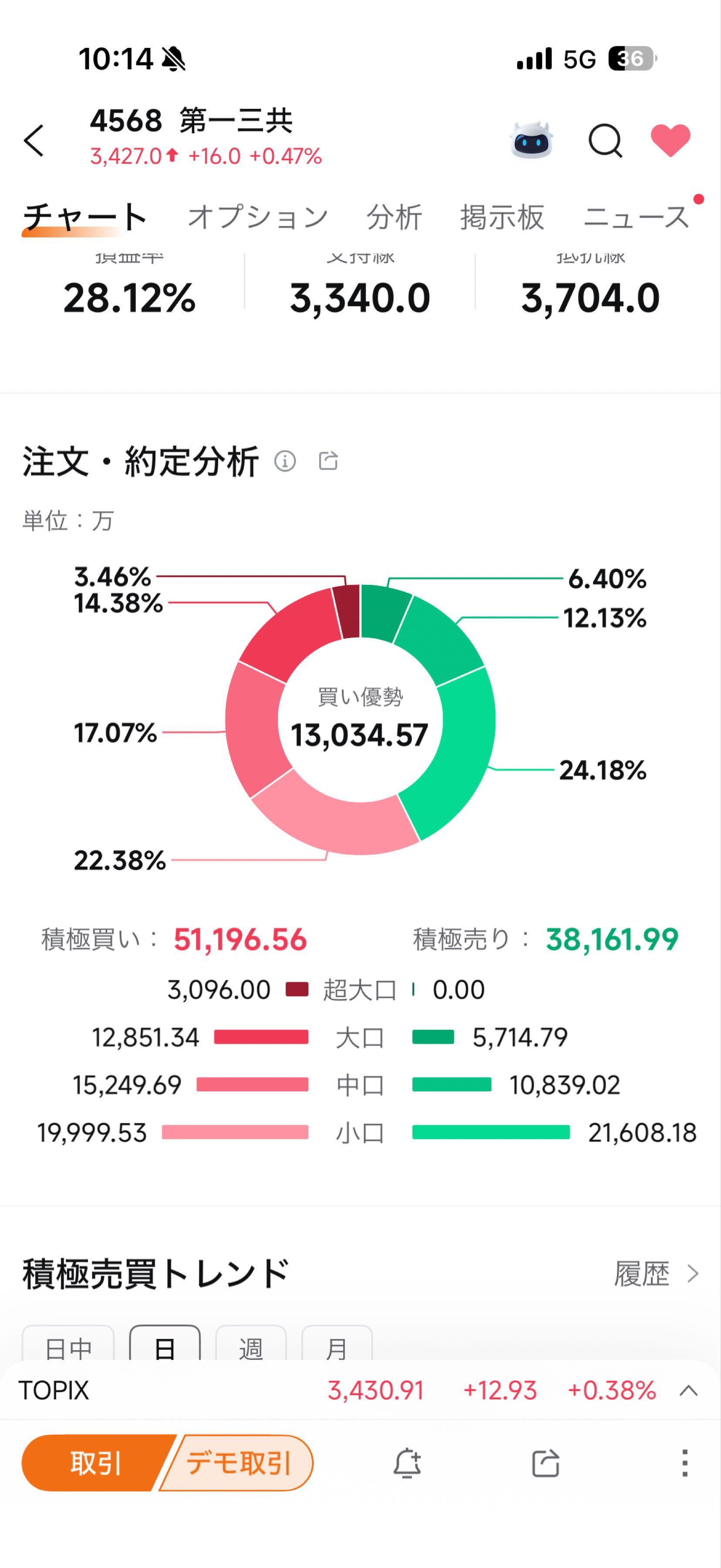Tap the back arrow to exit stock page
Image resolution: width=721 pixels, height=1568 pixels.
click(34, 141)
